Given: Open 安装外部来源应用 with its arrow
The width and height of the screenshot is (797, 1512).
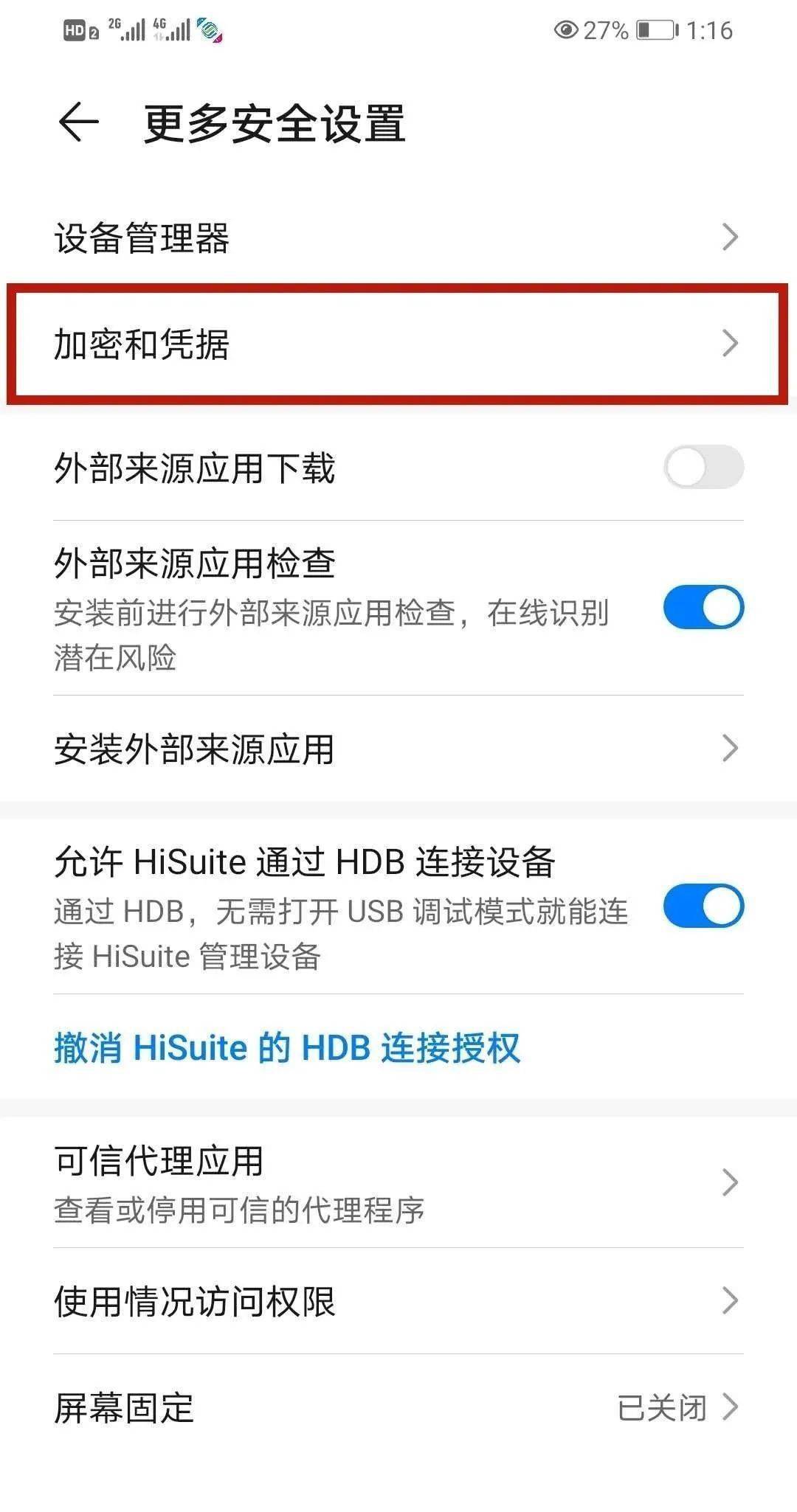Looking at the screenshot, I should coord(731,750).
